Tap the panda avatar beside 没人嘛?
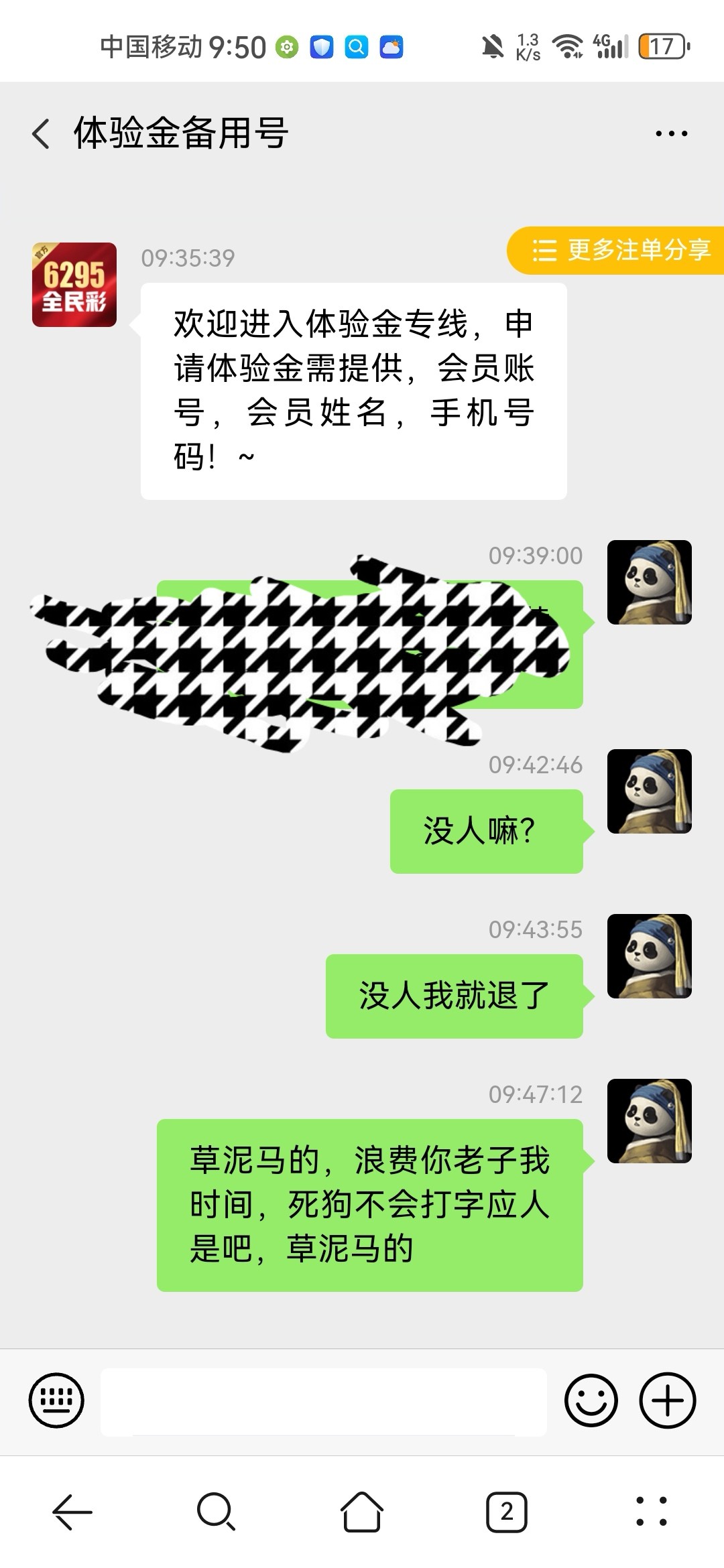 tap(649, 791)
